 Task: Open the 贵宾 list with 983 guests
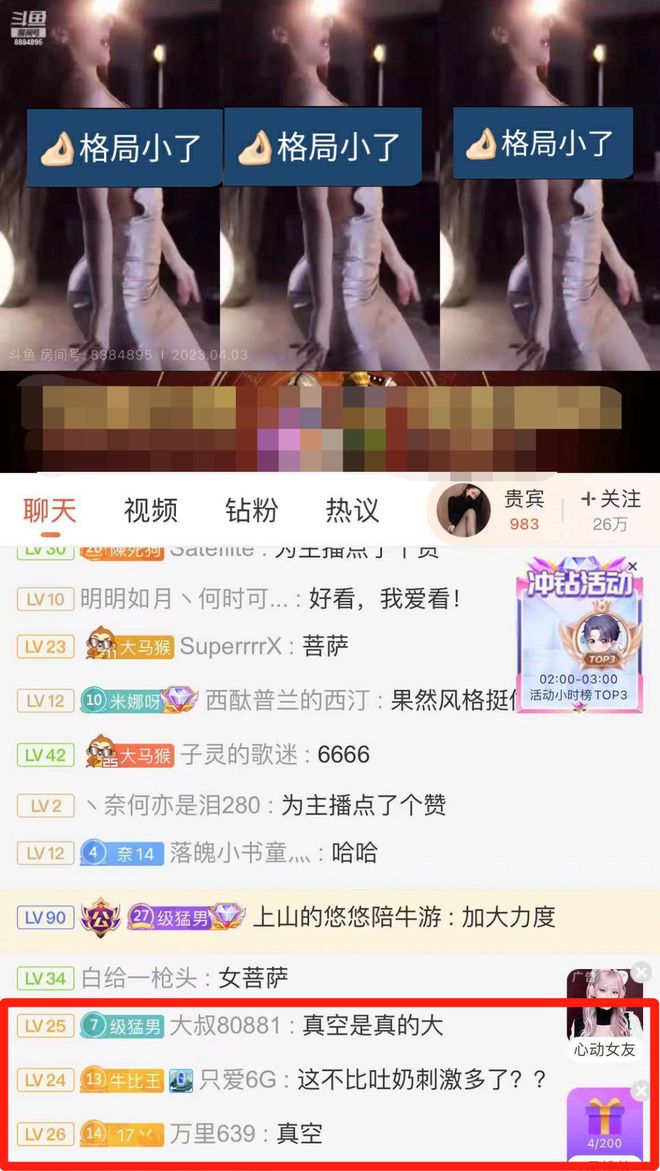[523, 510]
